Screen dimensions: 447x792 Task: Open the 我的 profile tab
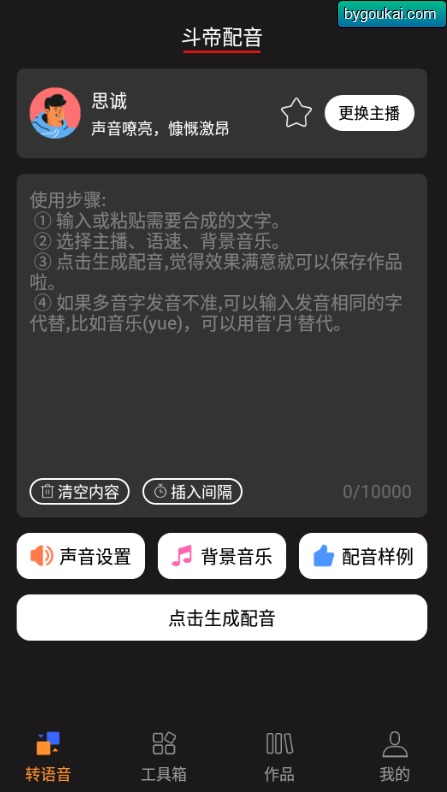click(x=394, y=757)
